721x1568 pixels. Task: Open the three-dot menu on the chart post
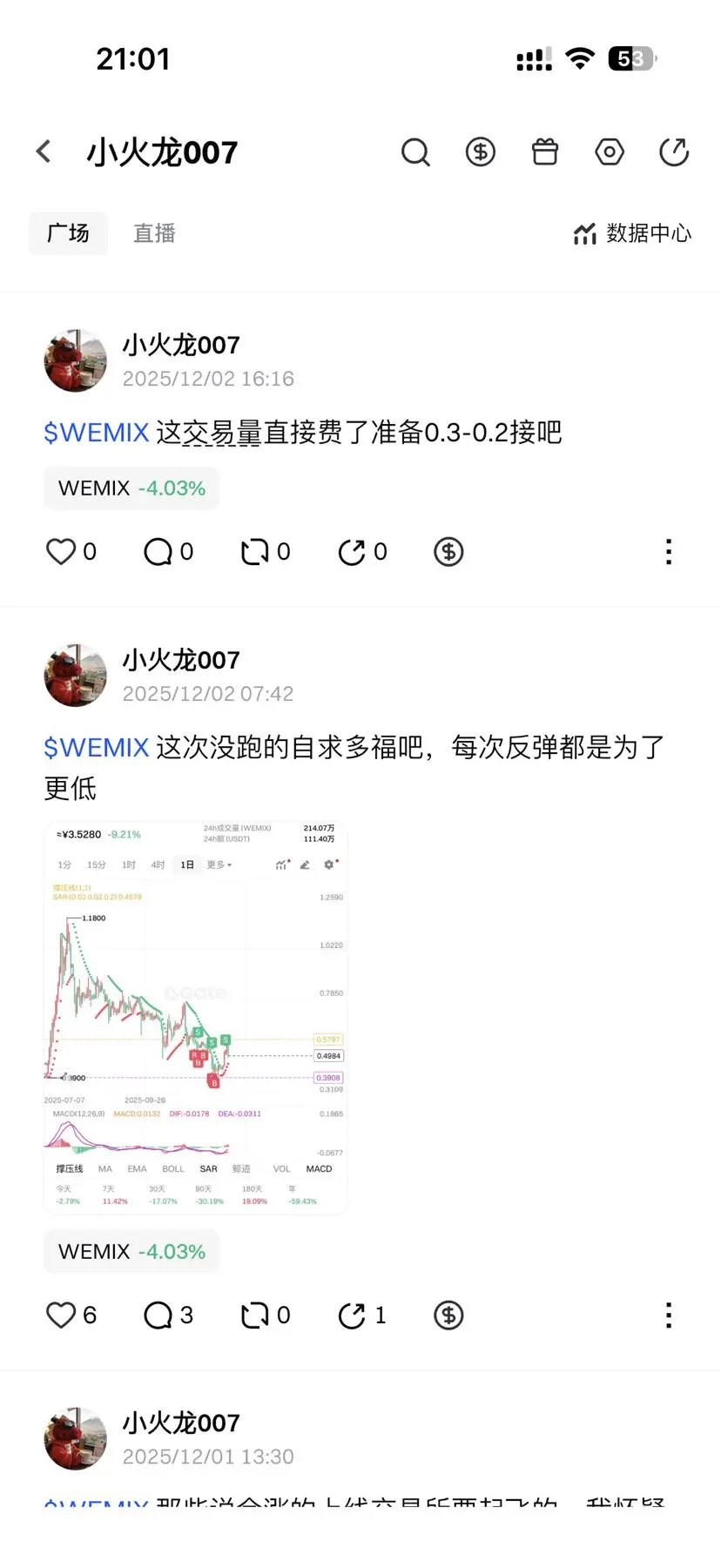pos(668,1316)
